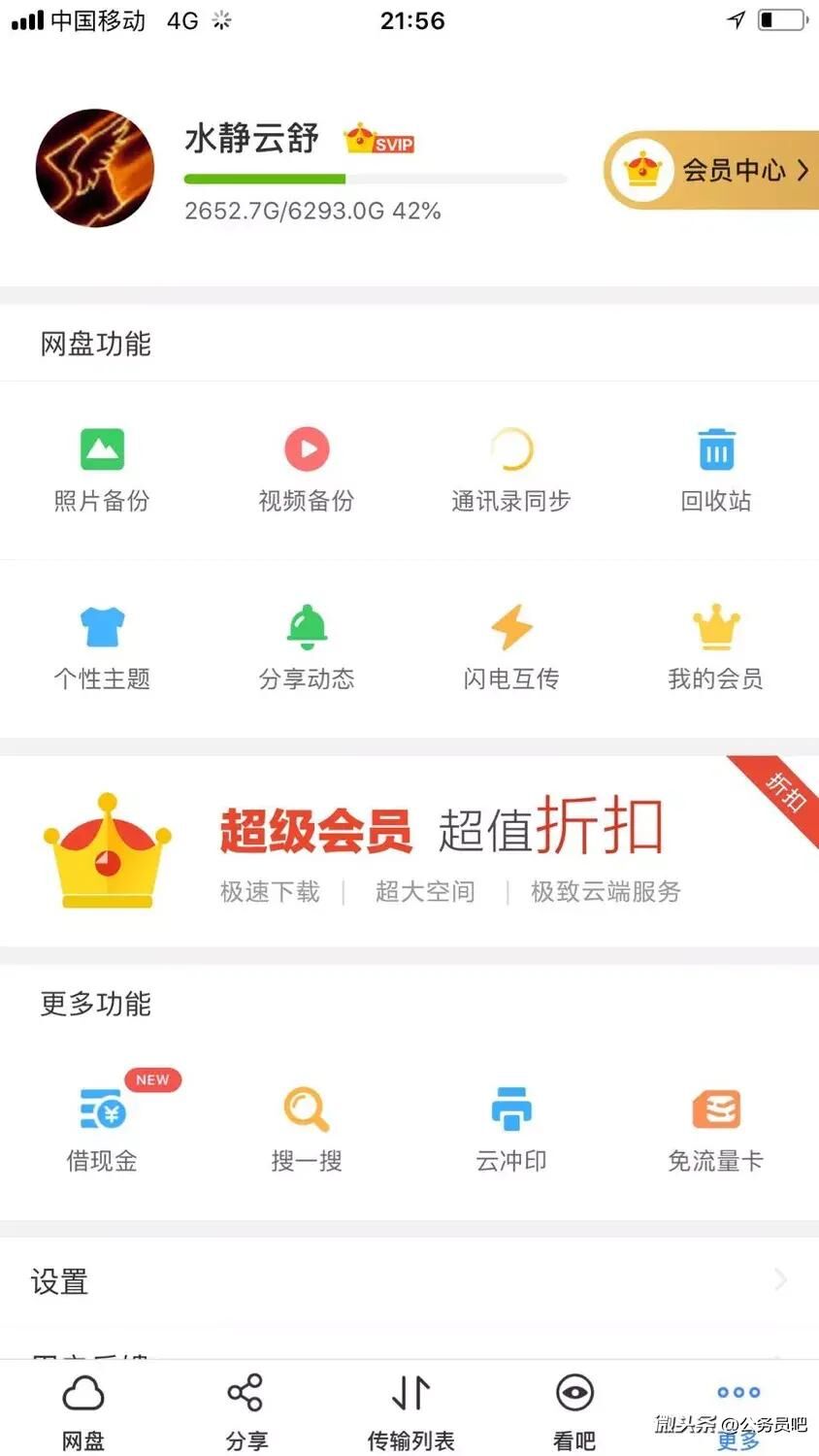819x1456 pixels.
Task: Open the 超级会员 超值折扣 promotion banner
Action: tap(408, 849)
